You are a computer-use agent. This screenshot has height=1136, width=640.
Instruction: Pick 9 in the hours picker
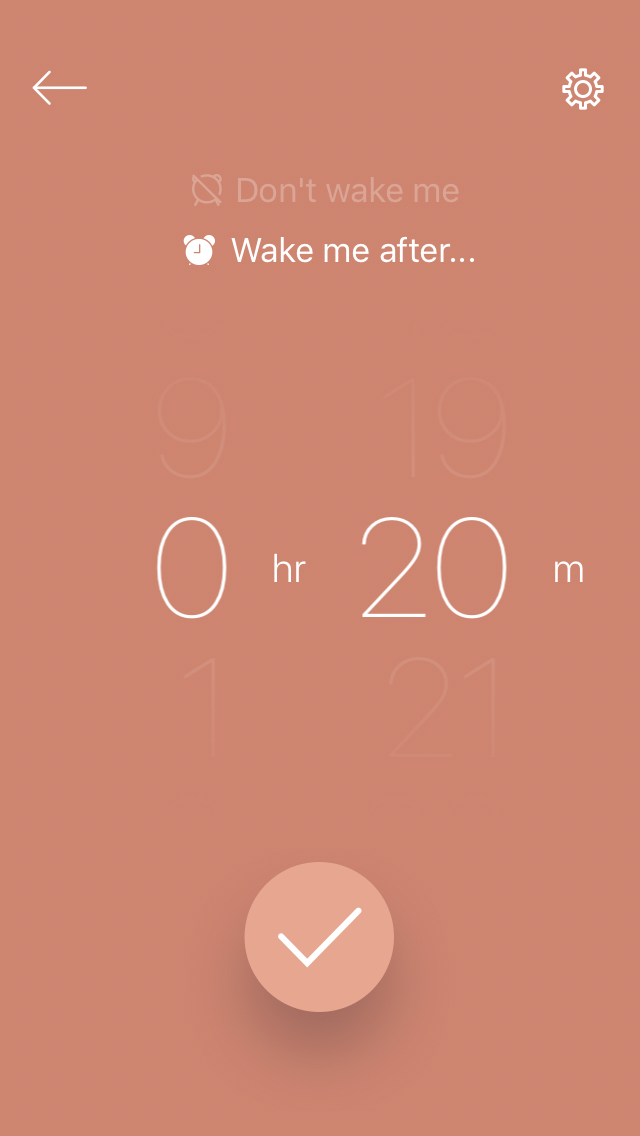192,429
